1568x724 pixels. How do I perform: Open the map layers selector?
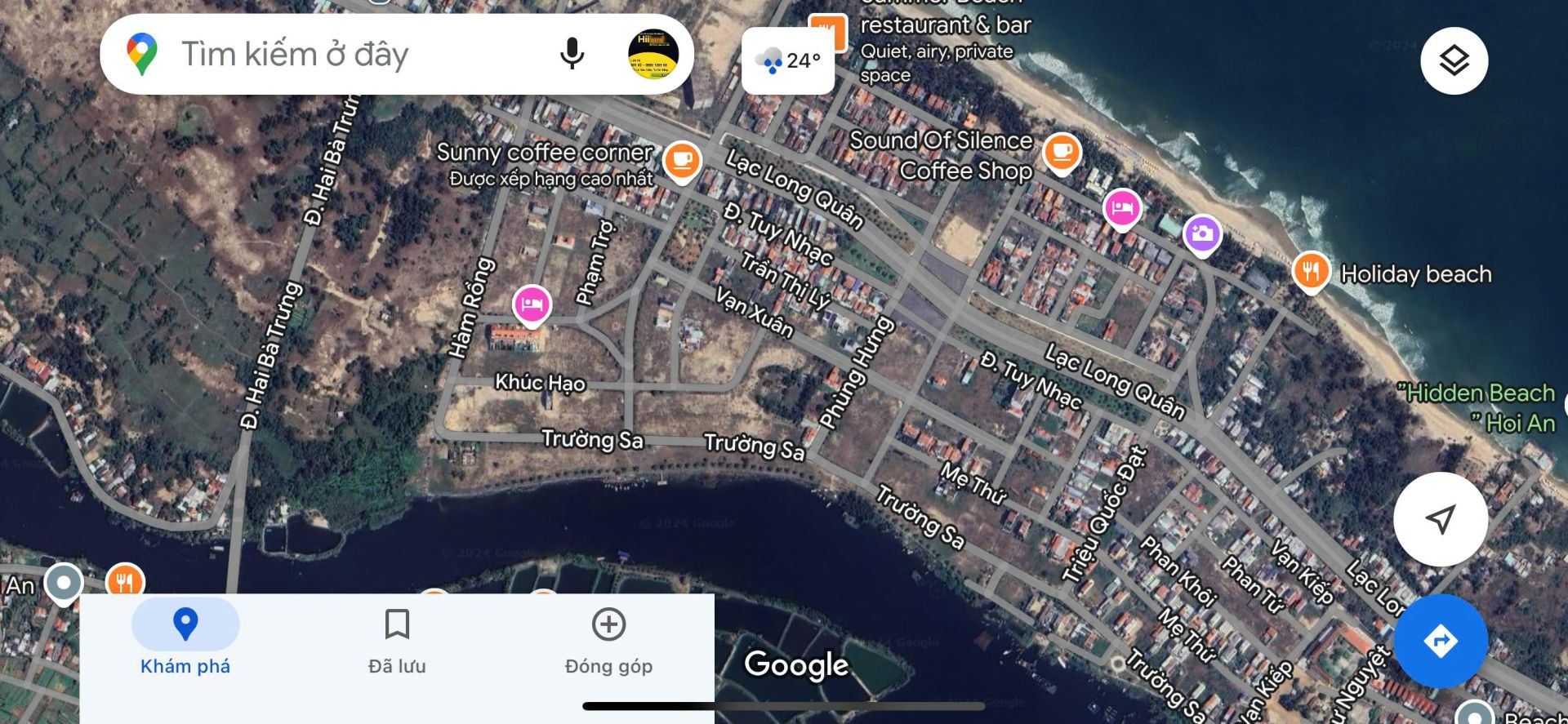(x=1454, y=60)
